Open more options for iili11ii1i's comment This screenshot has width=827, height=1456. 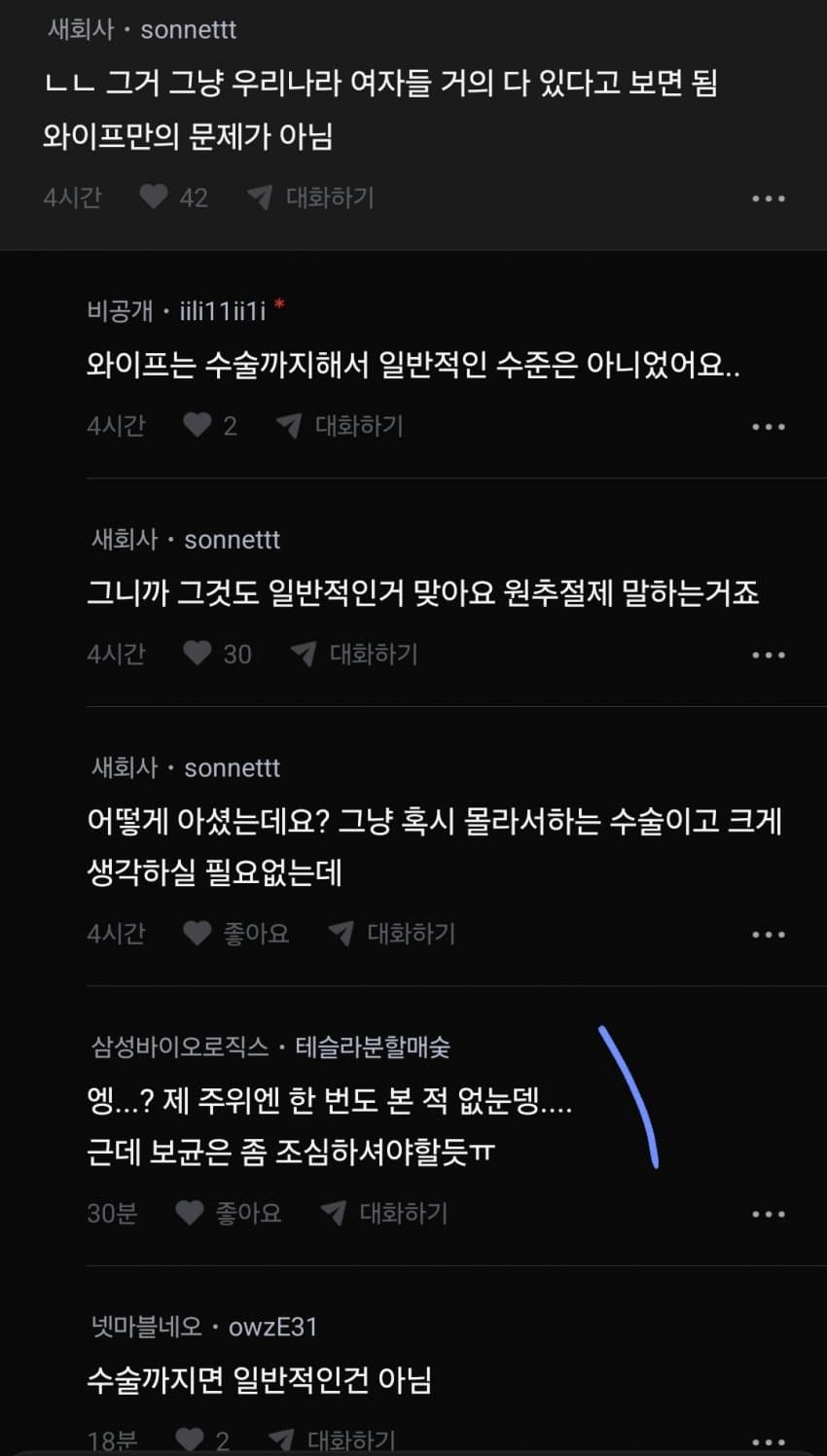[768, 426]
